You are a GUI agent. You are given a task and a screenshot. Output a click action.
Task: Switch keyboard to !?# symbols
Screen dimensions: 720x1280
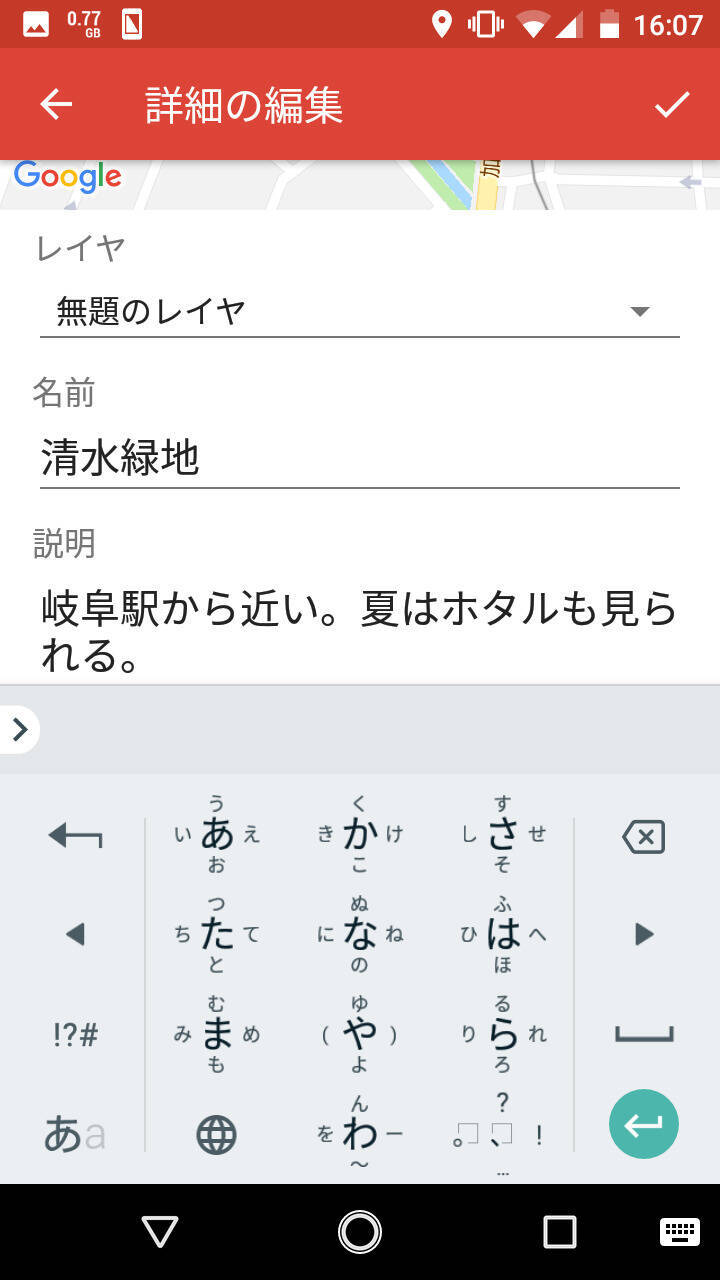(x=75, y=1034)
